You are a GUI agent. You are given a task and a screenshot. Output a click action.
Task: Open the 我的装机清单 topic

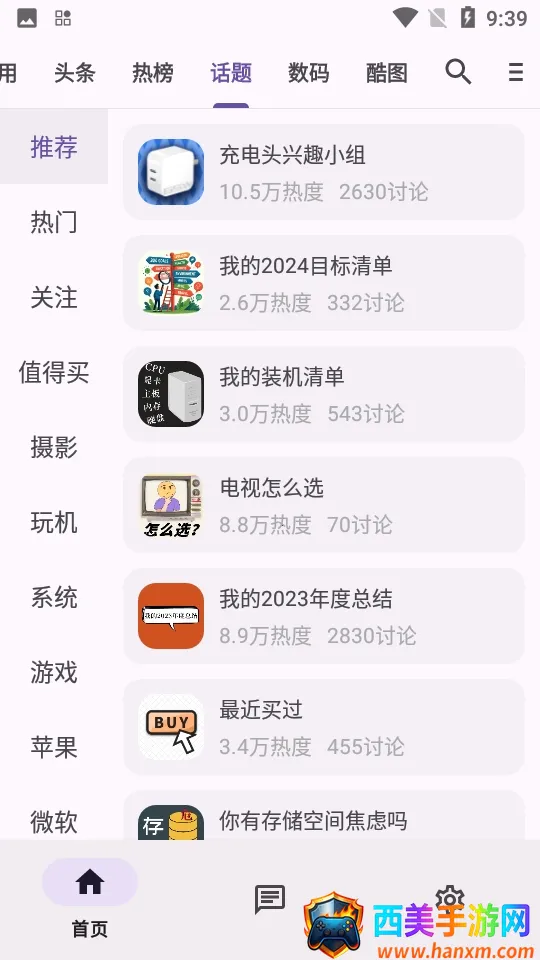[x=324, y=394]
